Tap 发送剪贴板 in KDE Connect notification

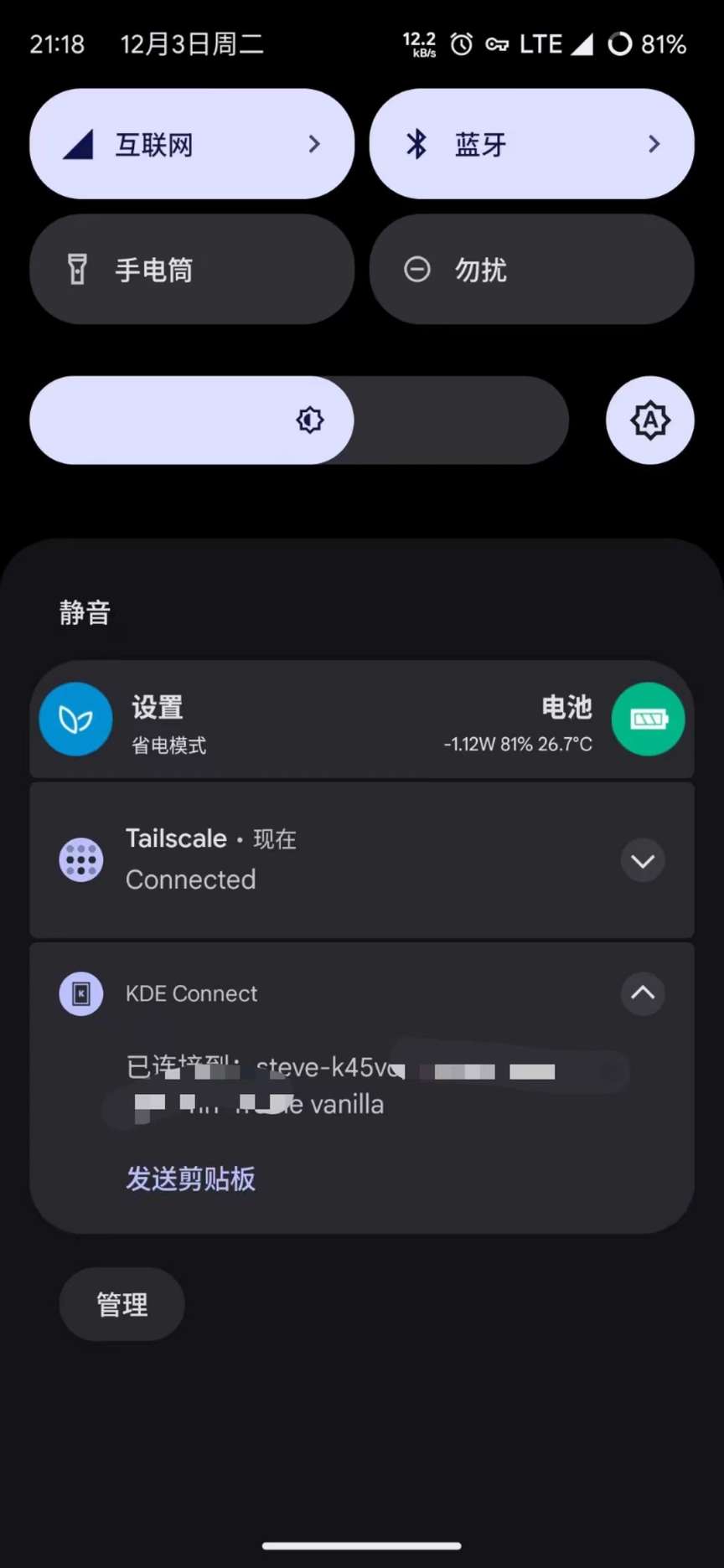click(x=191, y=1179)
